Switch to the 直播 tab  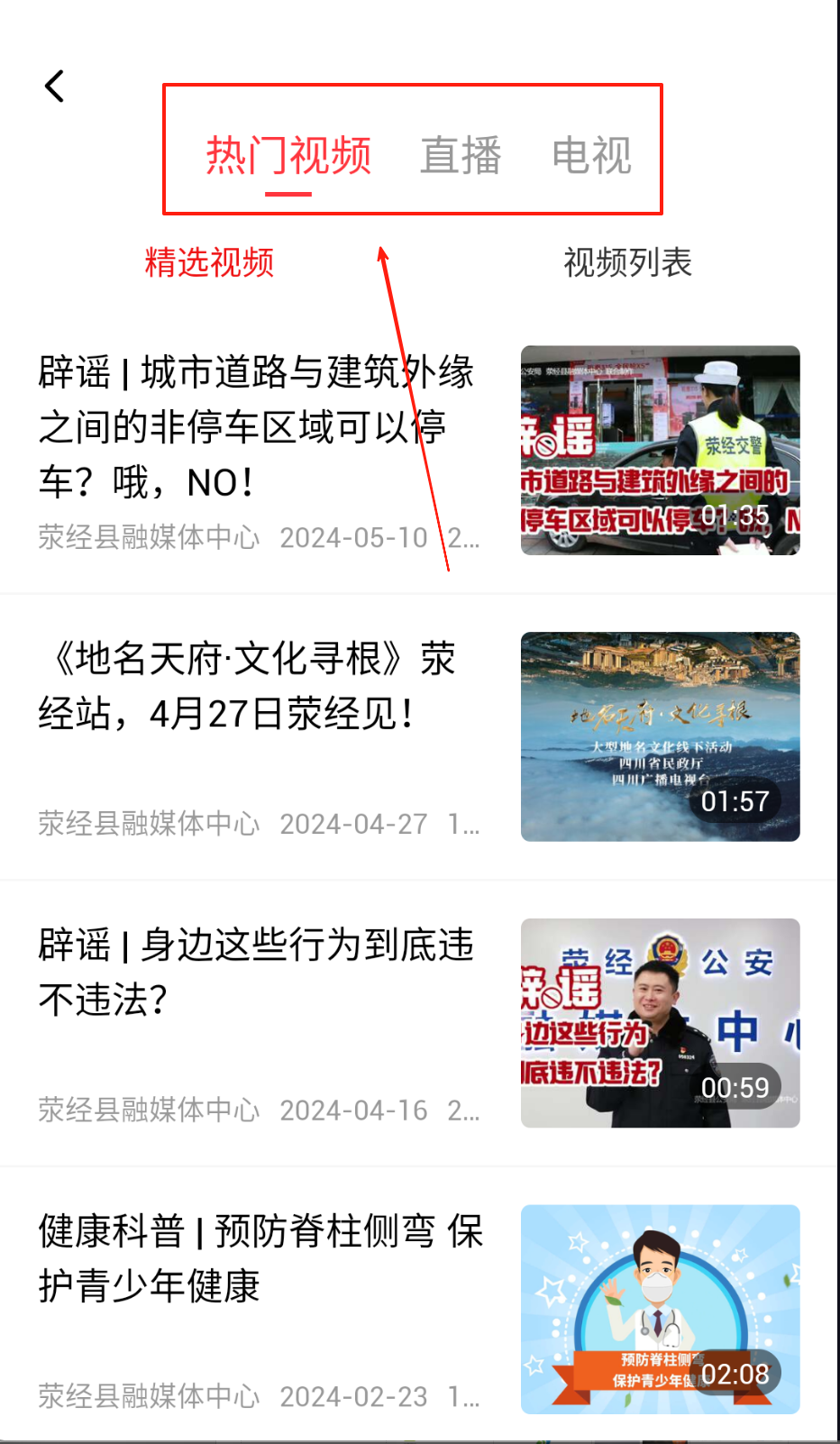click(x=461, y=155)
